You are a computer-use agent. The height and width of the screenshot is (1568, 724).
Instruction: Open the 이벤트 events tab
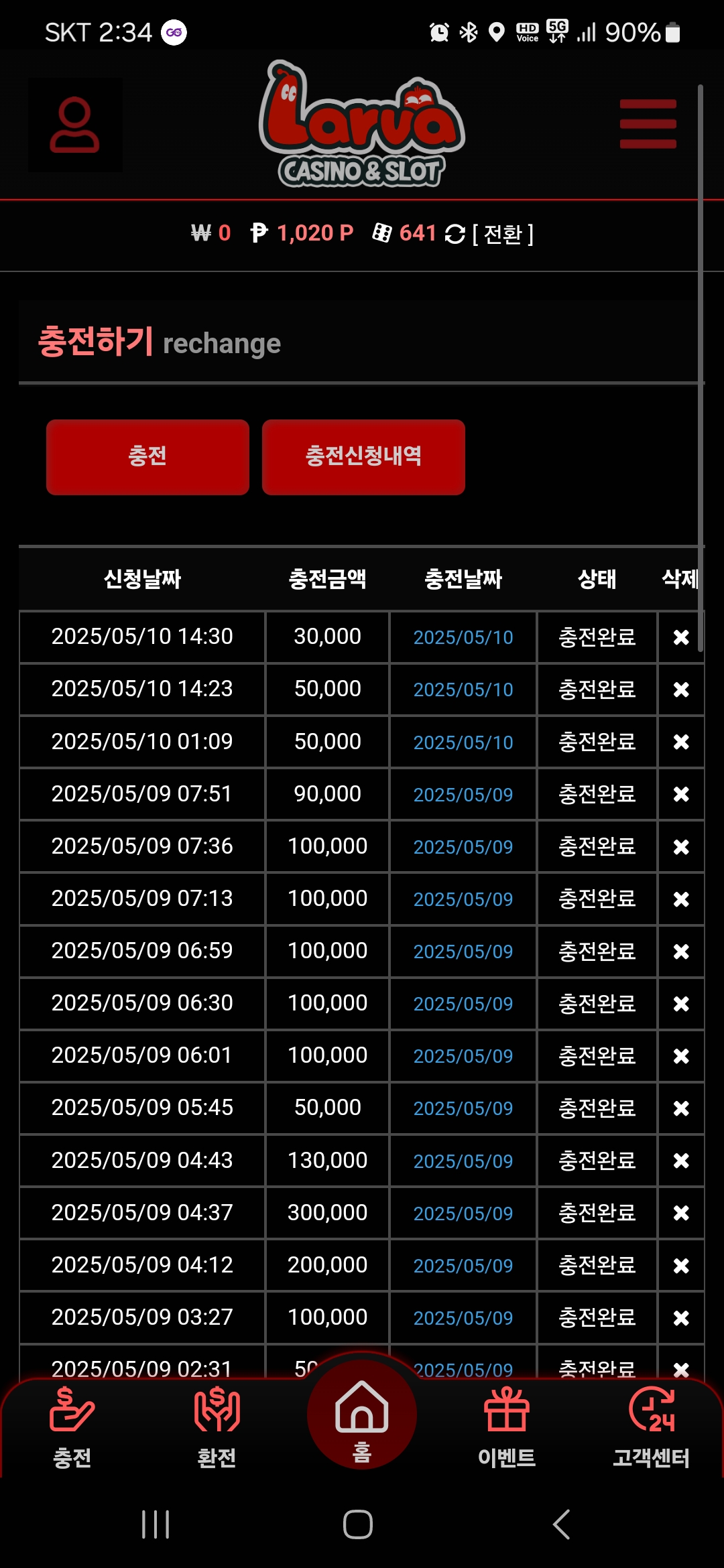click(x=507, y=1427)
